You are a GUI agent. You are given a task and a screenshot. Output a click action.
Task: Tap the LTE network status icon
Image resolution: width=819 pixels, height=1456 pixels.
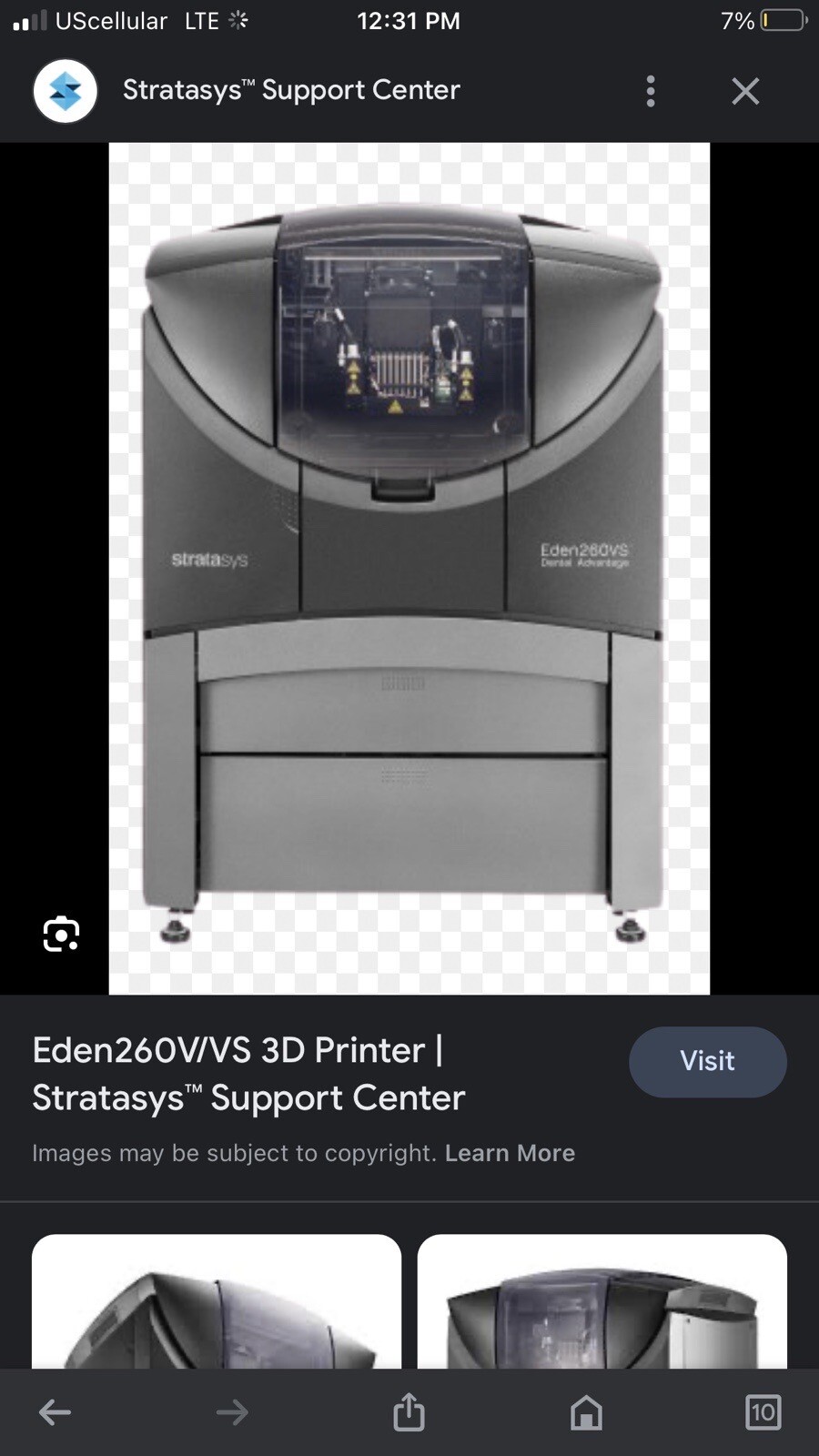[x=202, y=20]
